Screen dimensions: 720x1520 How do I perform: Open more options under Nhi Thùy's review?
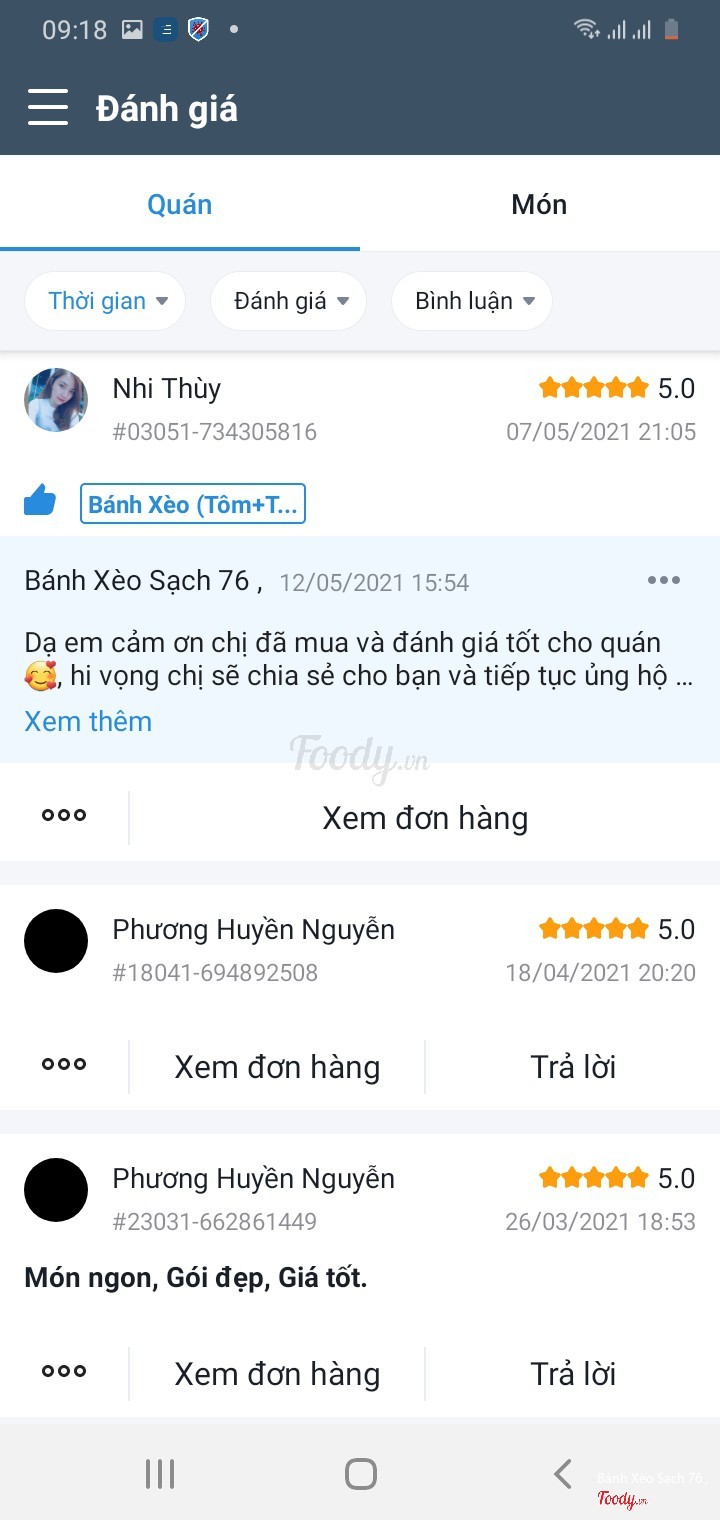tap(64, 816)
